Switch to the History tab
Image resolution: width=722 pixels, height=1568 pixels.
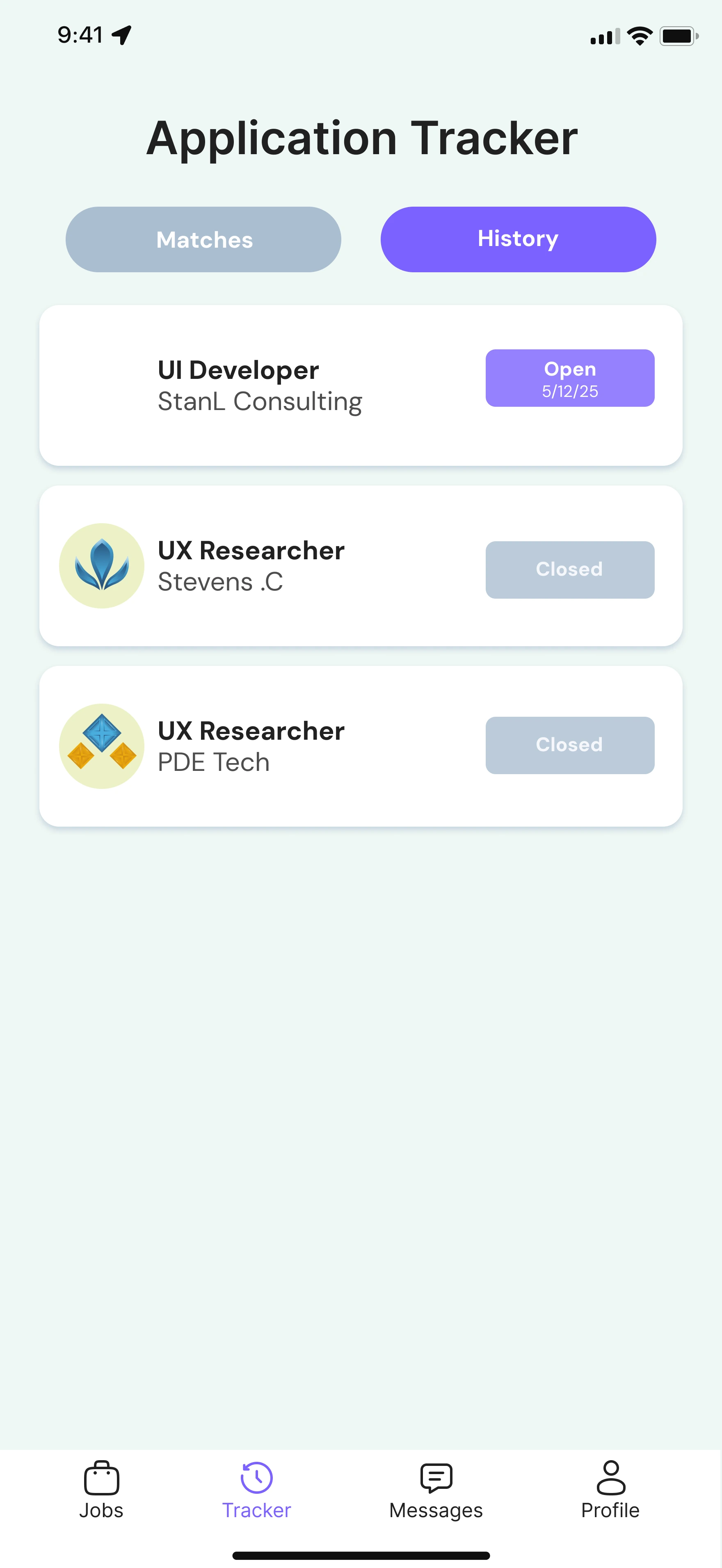[517, 239]
